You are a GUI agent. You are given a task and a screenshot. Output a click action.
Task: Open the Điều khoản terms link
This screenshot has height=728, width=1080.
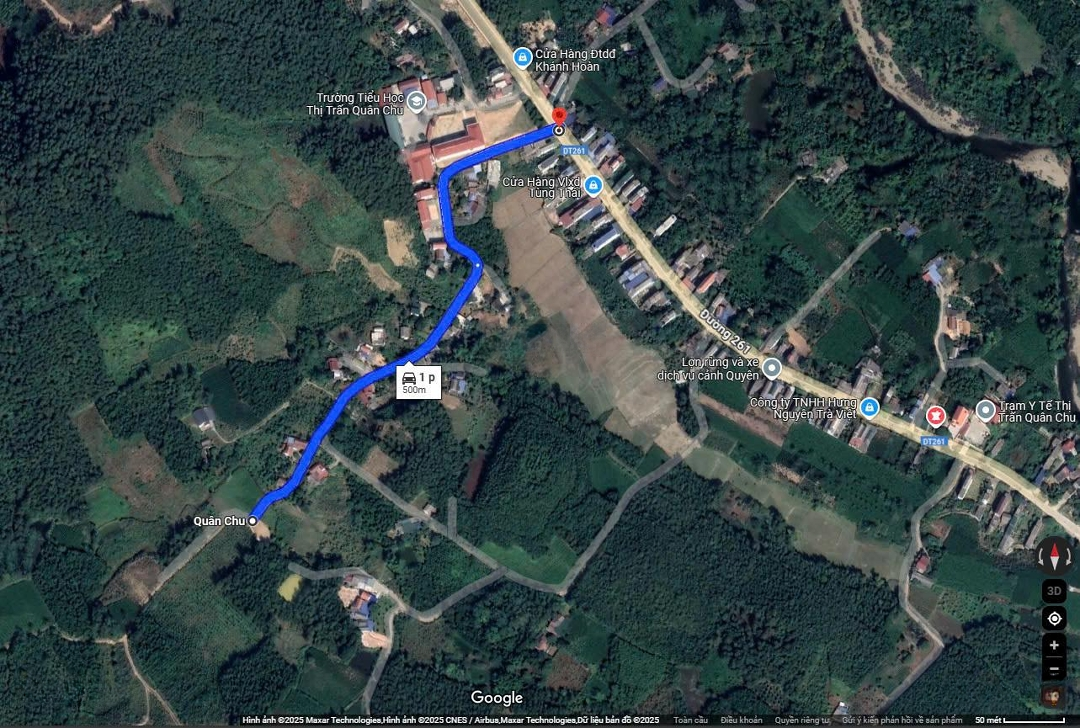pos(741,720)
